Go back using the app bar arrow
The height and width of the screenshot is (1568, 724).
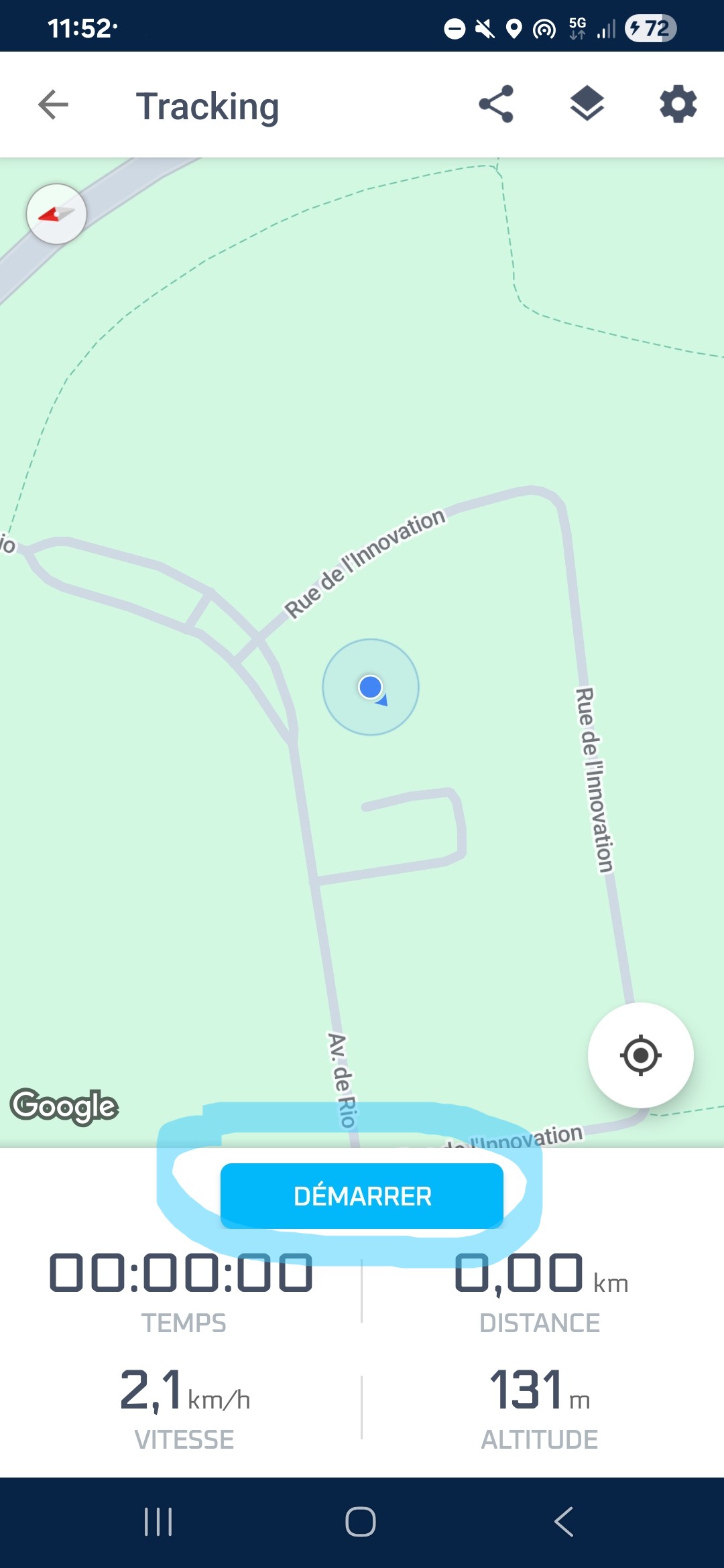coord(54,105)
